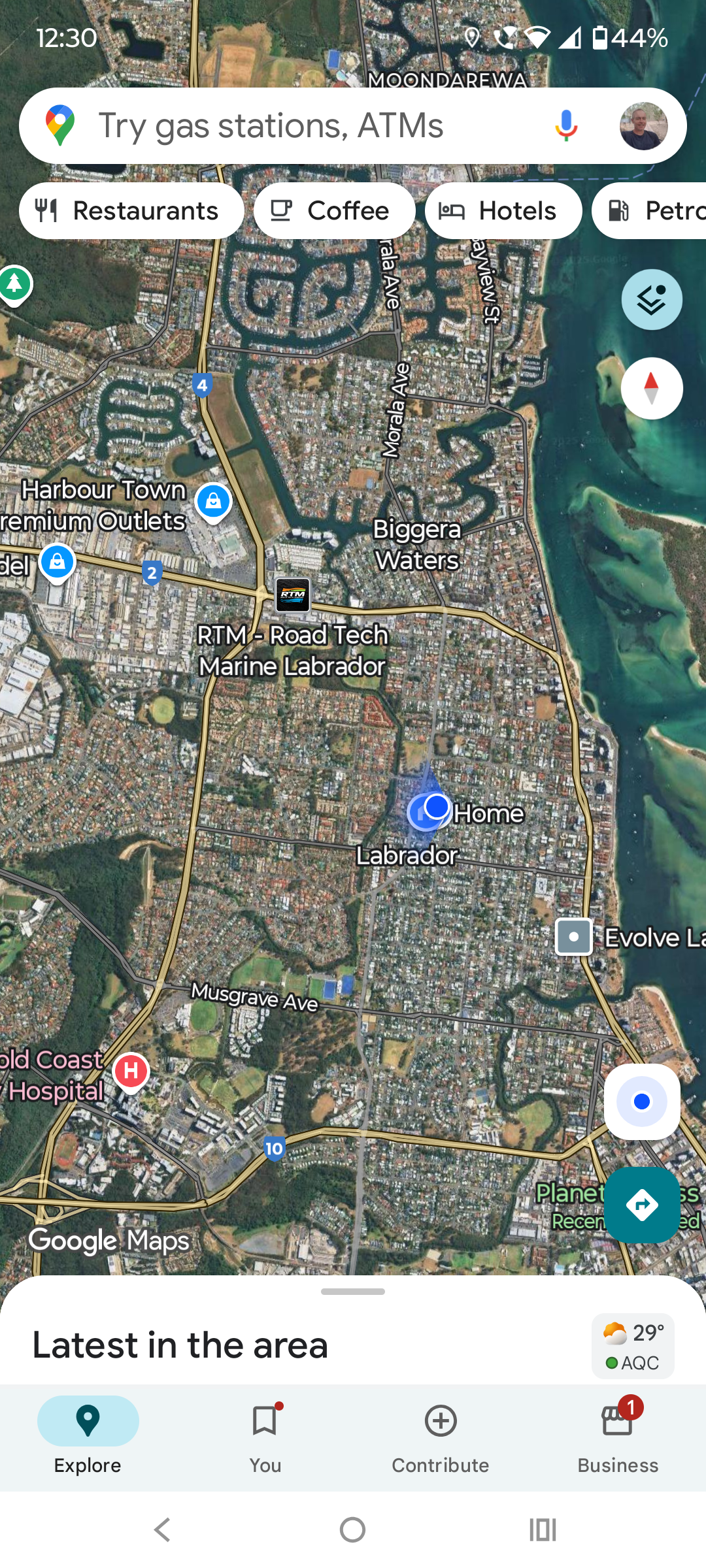Select the Coffee chip
706x1568 pixels.
click(334, 211)
